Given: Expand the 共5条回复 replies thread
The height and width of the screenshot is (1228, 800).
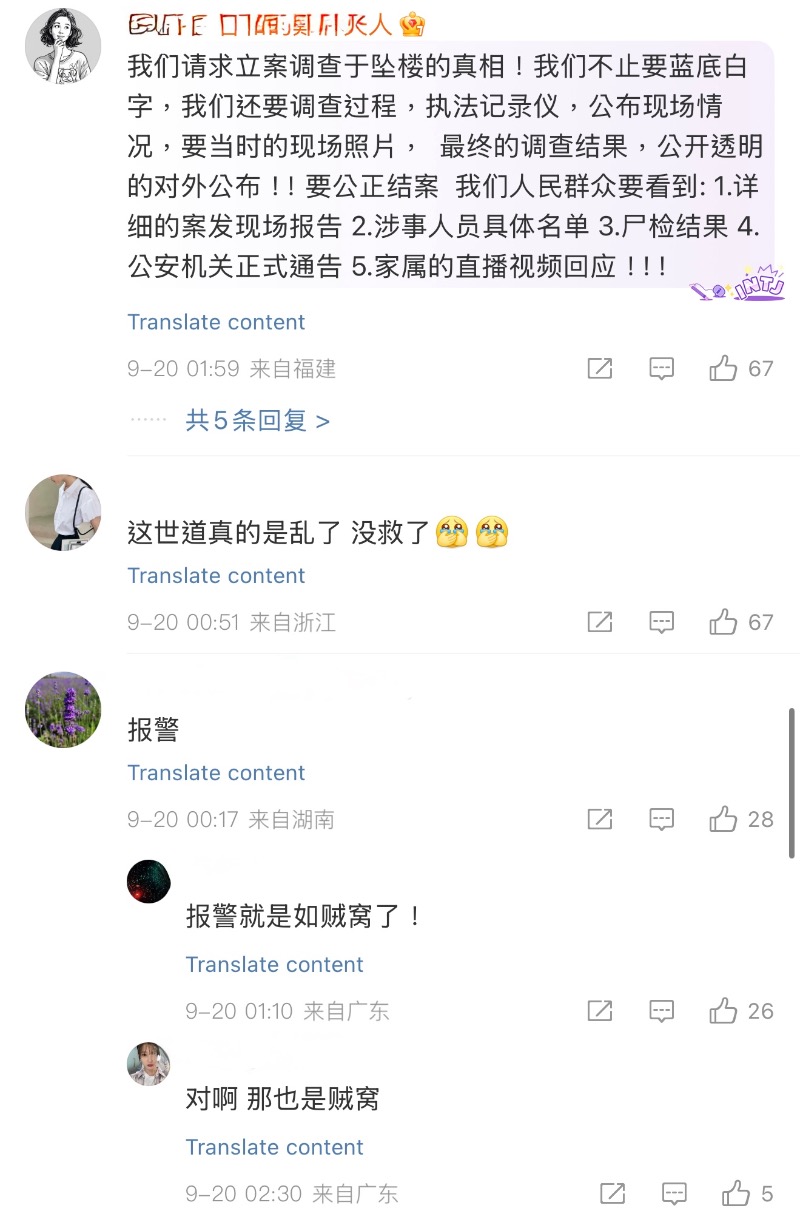Looking at the screenshot, I should click(x=257, y=421).
